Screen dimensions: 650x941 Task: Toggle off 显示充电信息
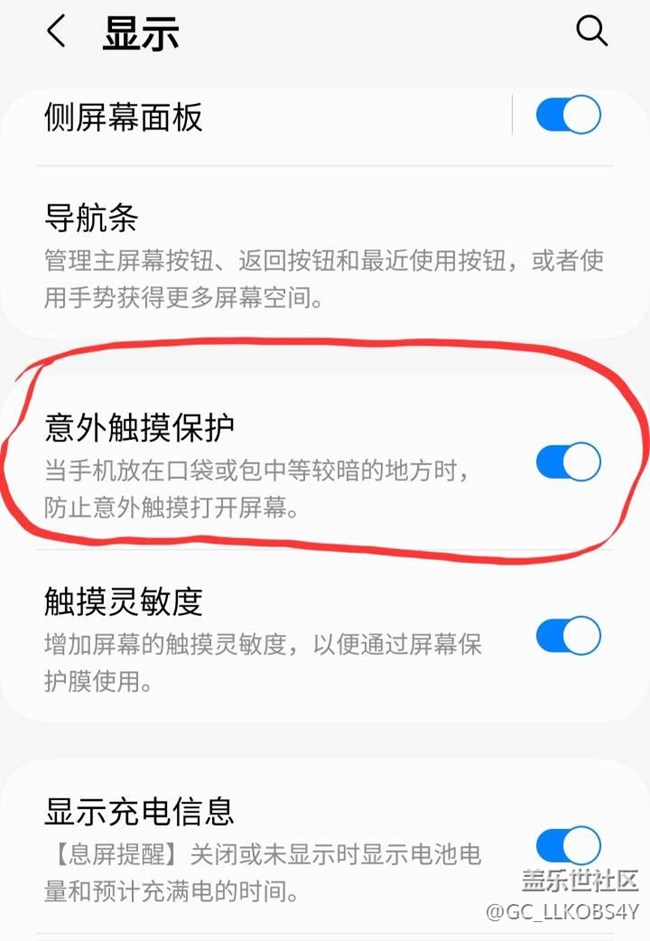[x=568, y=845]
